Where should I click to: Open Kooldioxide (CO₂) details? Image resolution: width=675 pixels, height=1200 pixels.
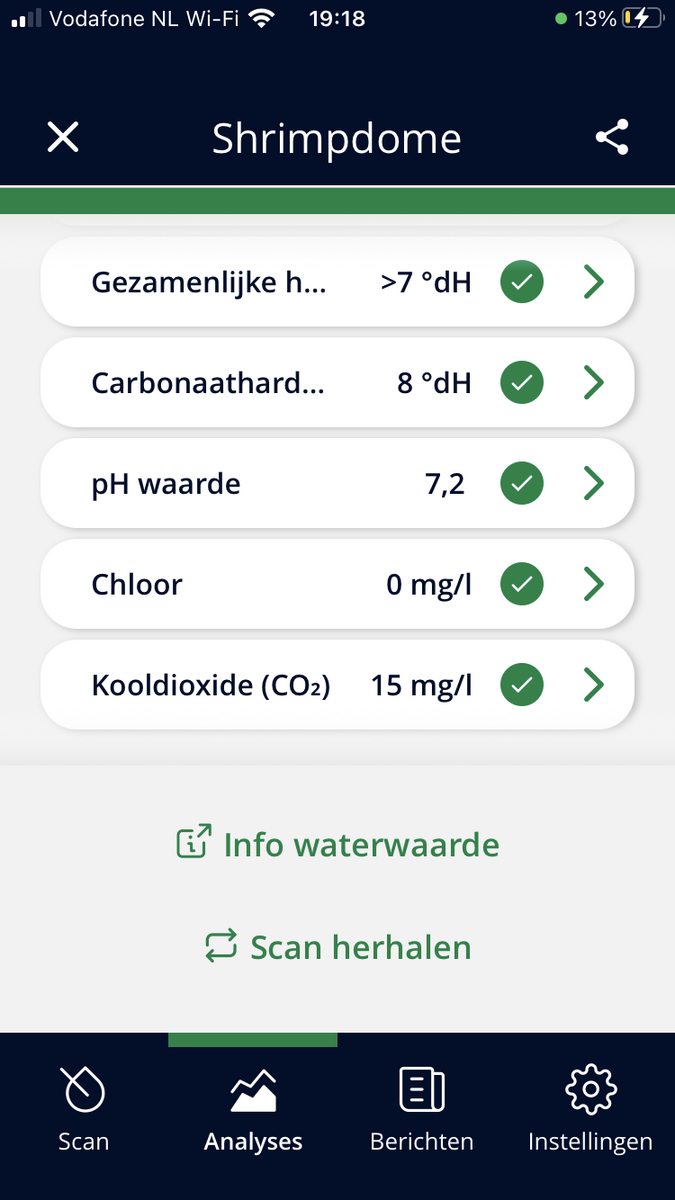coord(337,685)
